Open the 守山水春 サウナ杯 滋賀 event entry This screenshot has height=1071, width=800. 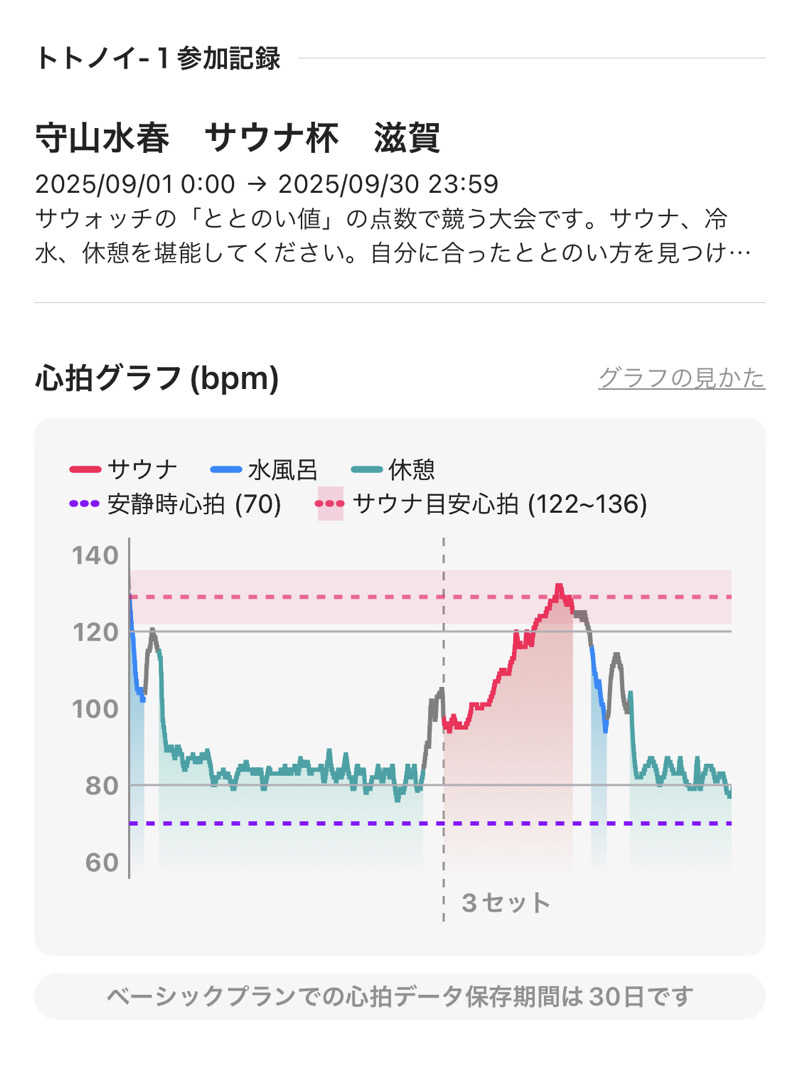click(238, 138)
